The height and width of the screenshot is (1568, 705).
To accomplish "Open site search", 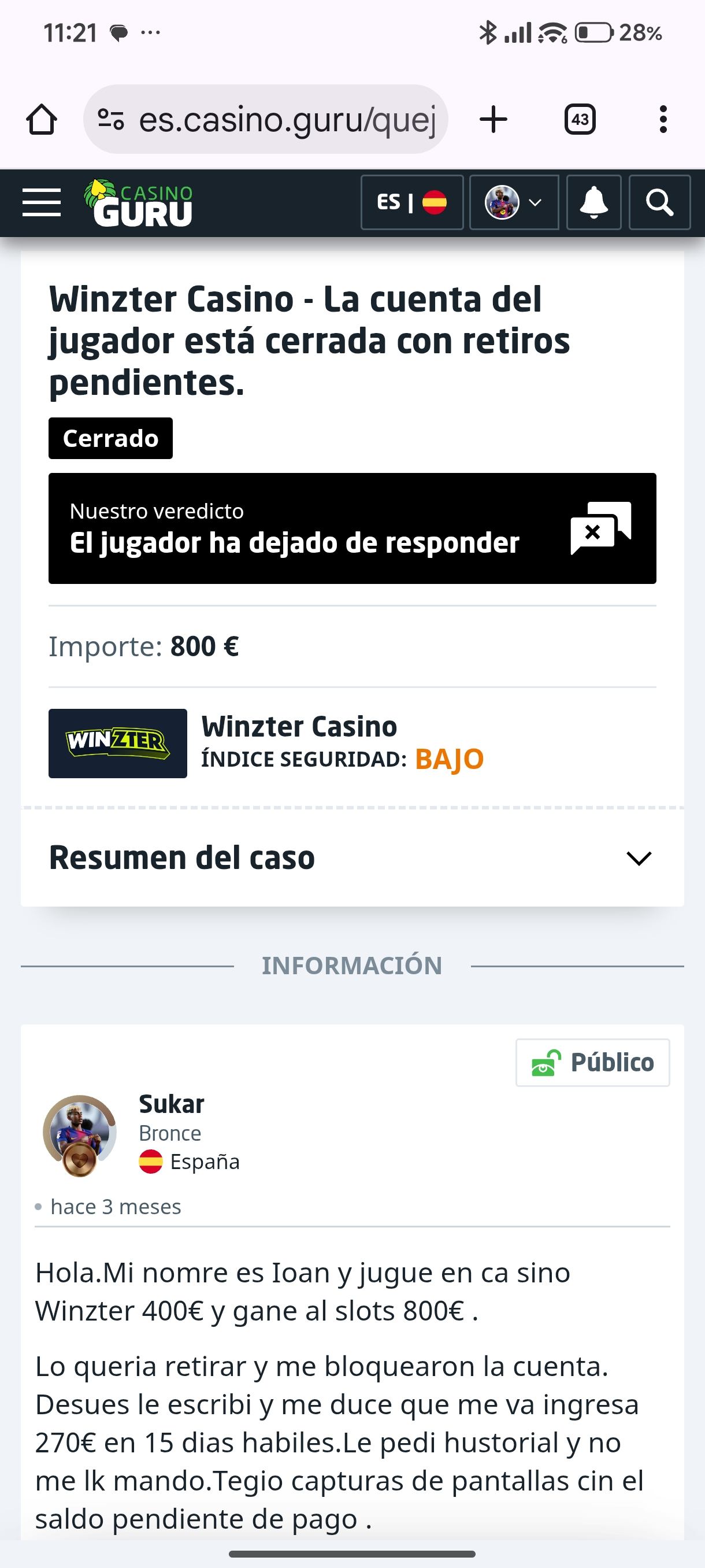I will coord(659,204).
